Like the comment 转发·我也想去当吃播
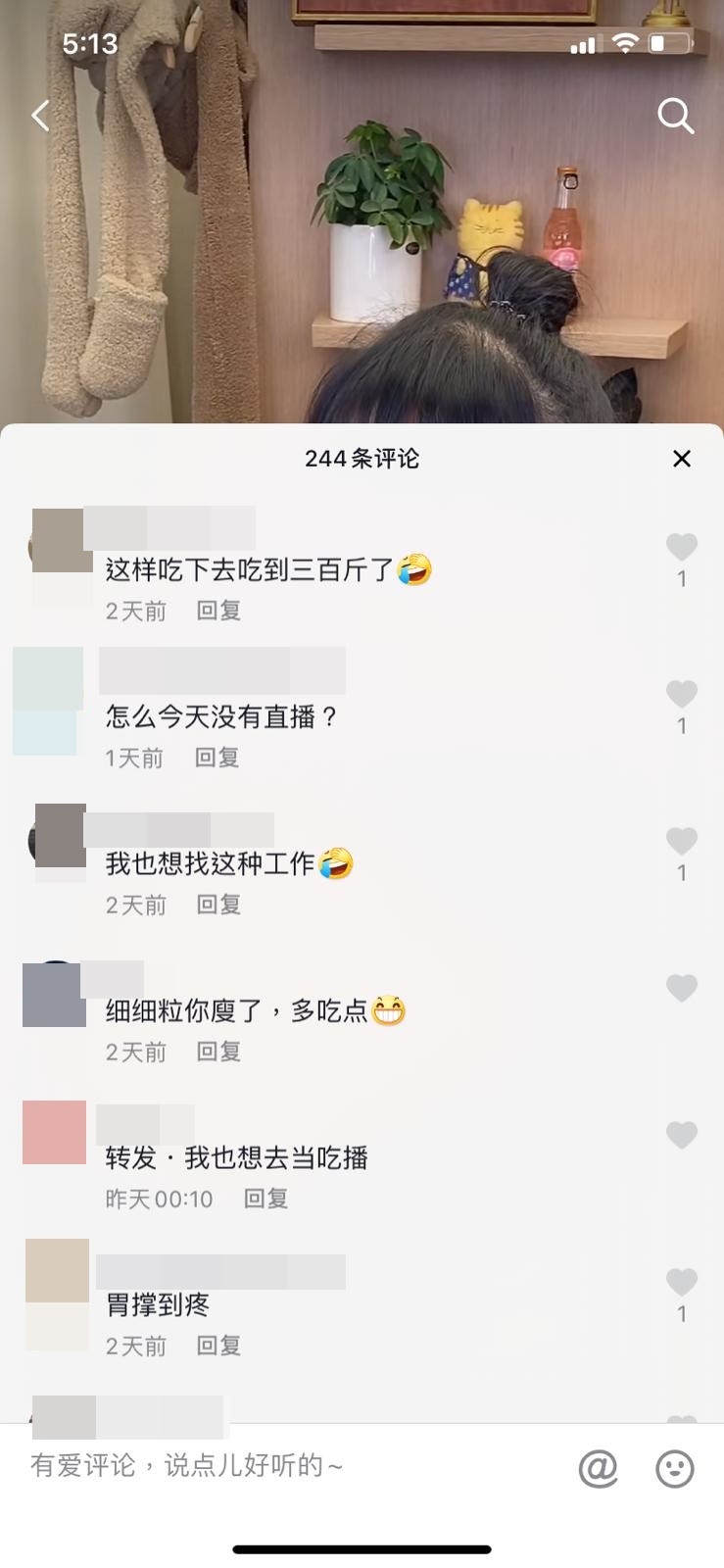The height and width of the screenshot is (1568, 724). pos(681,1135)
